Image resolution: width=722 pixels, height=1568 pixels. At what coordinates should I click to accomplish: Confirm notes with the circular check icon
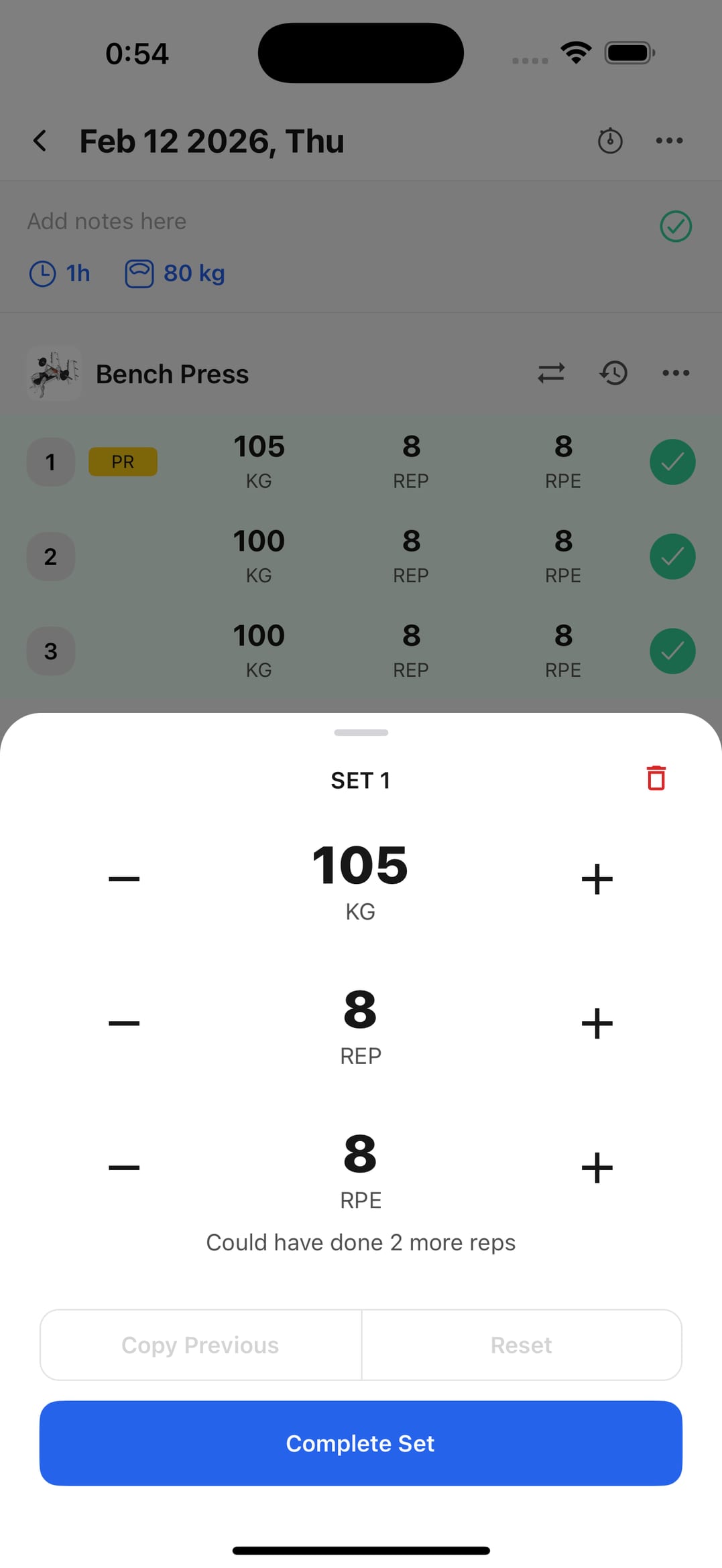[676, 226]
